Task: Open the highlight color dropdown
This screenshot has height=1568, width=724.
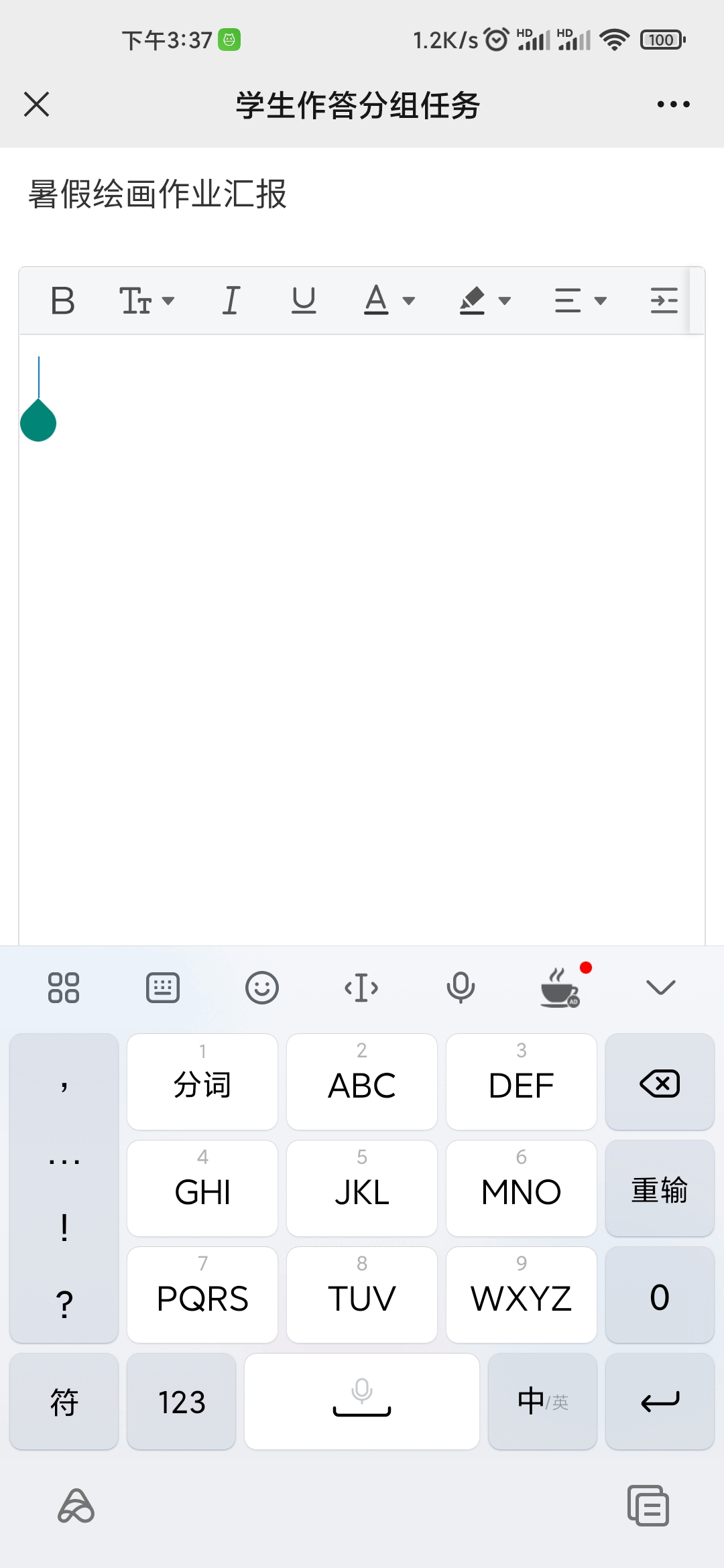Action: (x=485, y=300)
